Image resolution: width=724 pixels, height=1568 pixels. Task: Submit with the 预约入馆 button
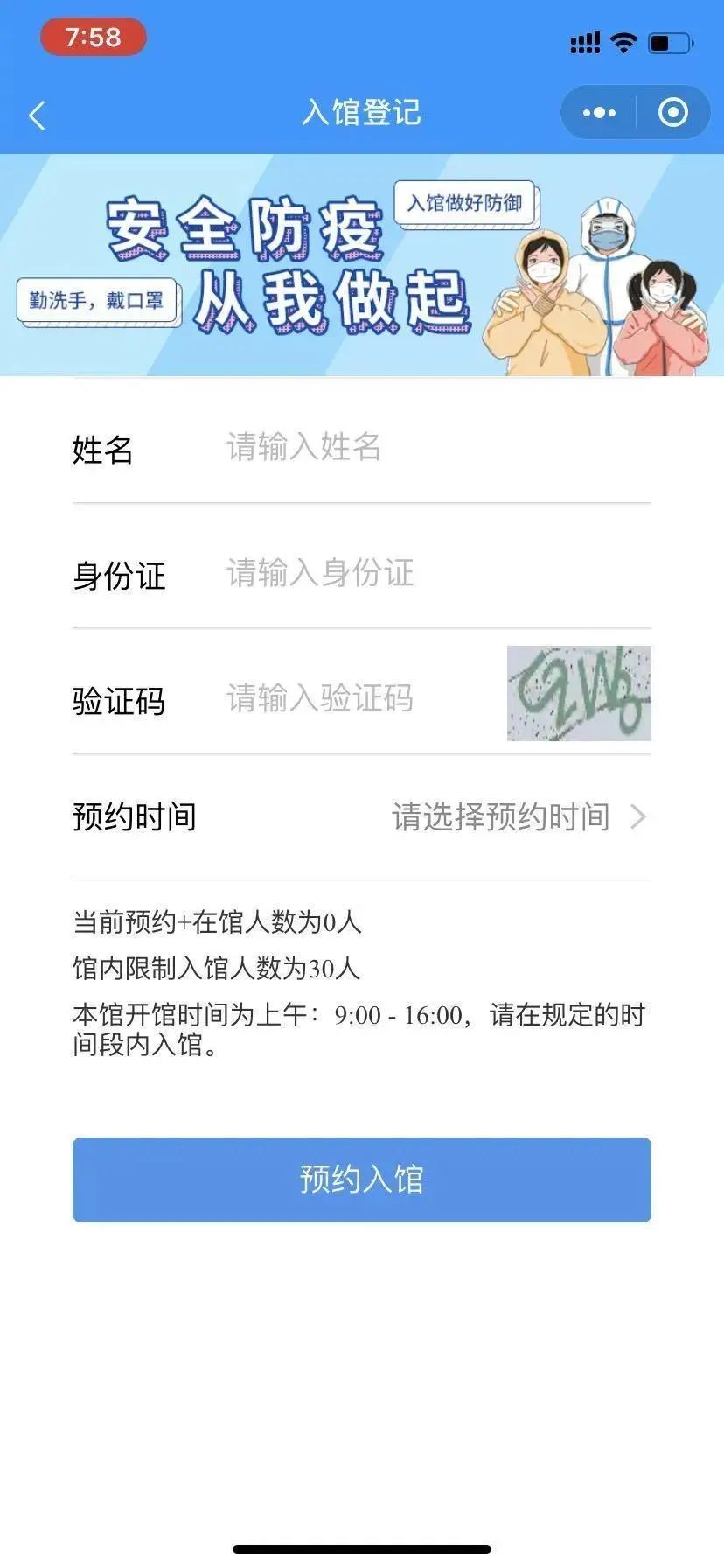(362, 1179)
